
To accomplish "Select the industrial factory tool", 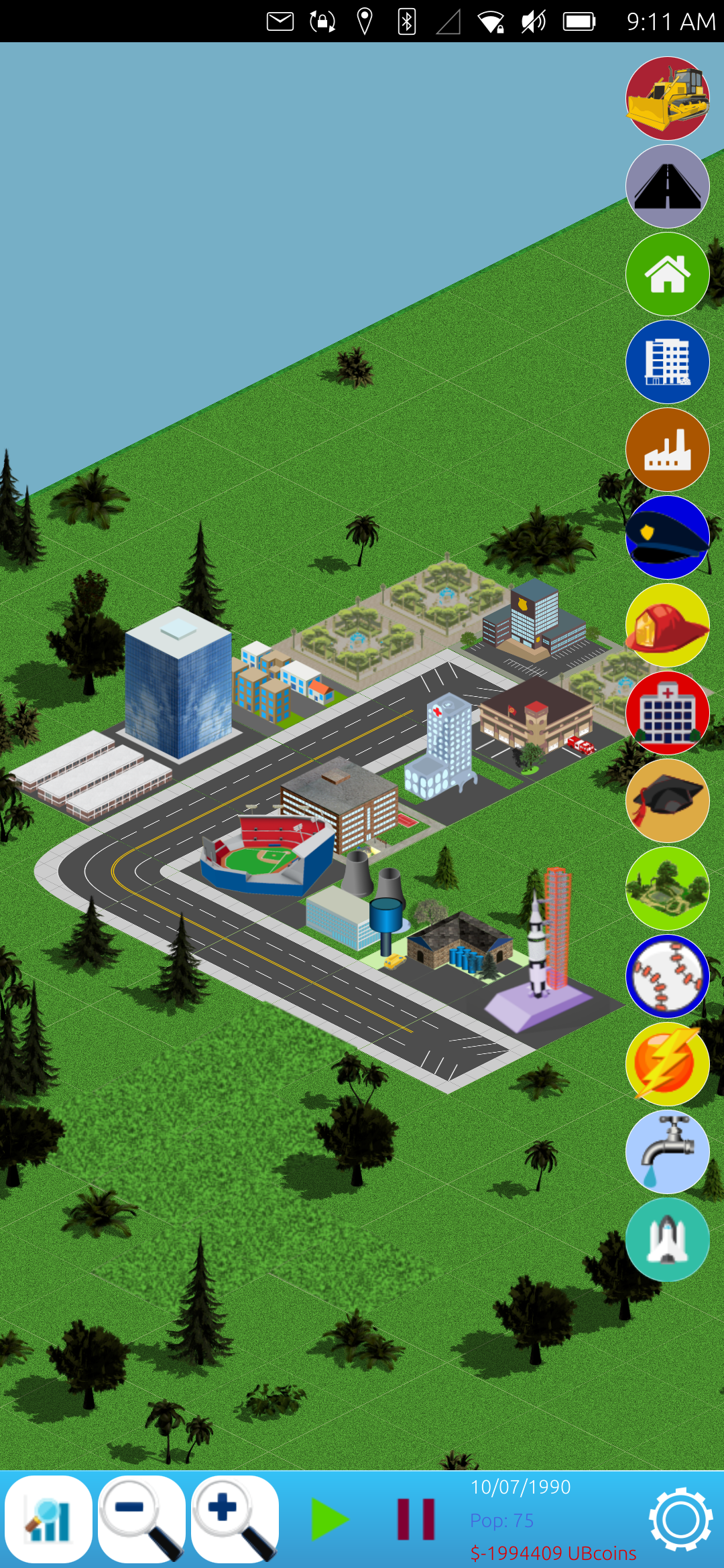I will coord(667,450).
